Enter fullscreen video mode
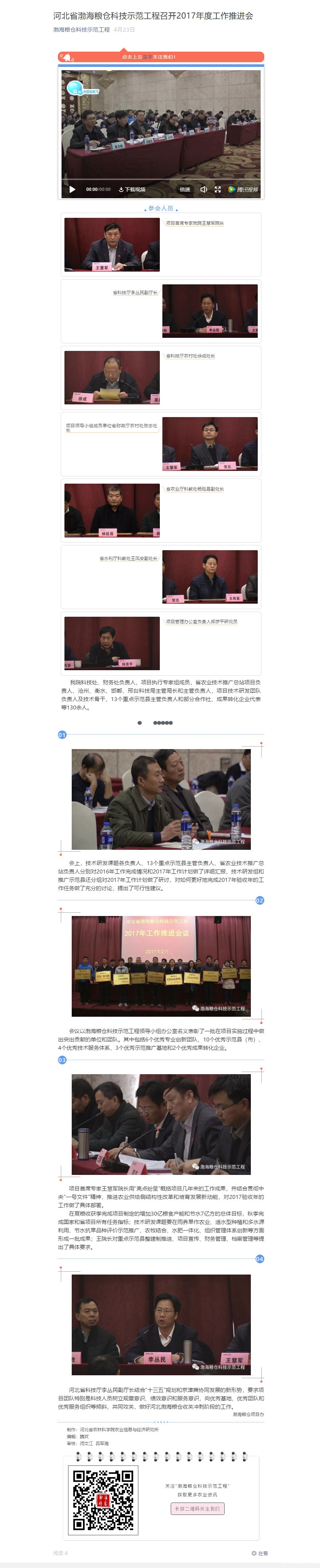This screenshot has height=1568, width=320. point(218,189)
